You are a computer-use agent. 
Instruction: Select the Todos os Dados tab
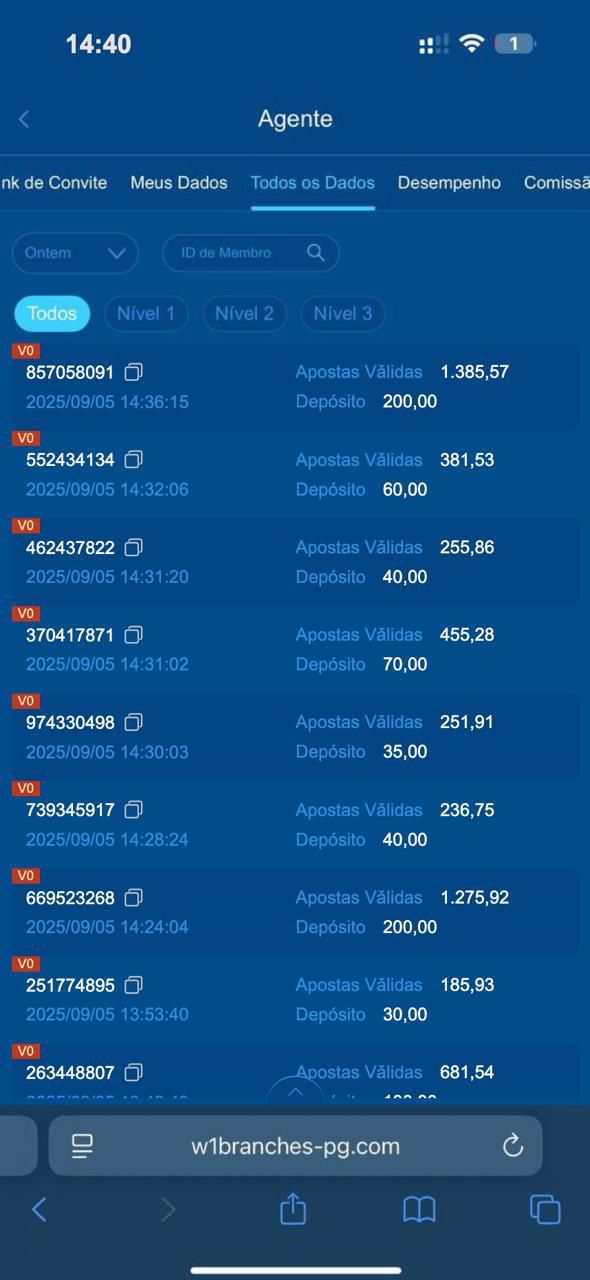[x=312, y=183]
